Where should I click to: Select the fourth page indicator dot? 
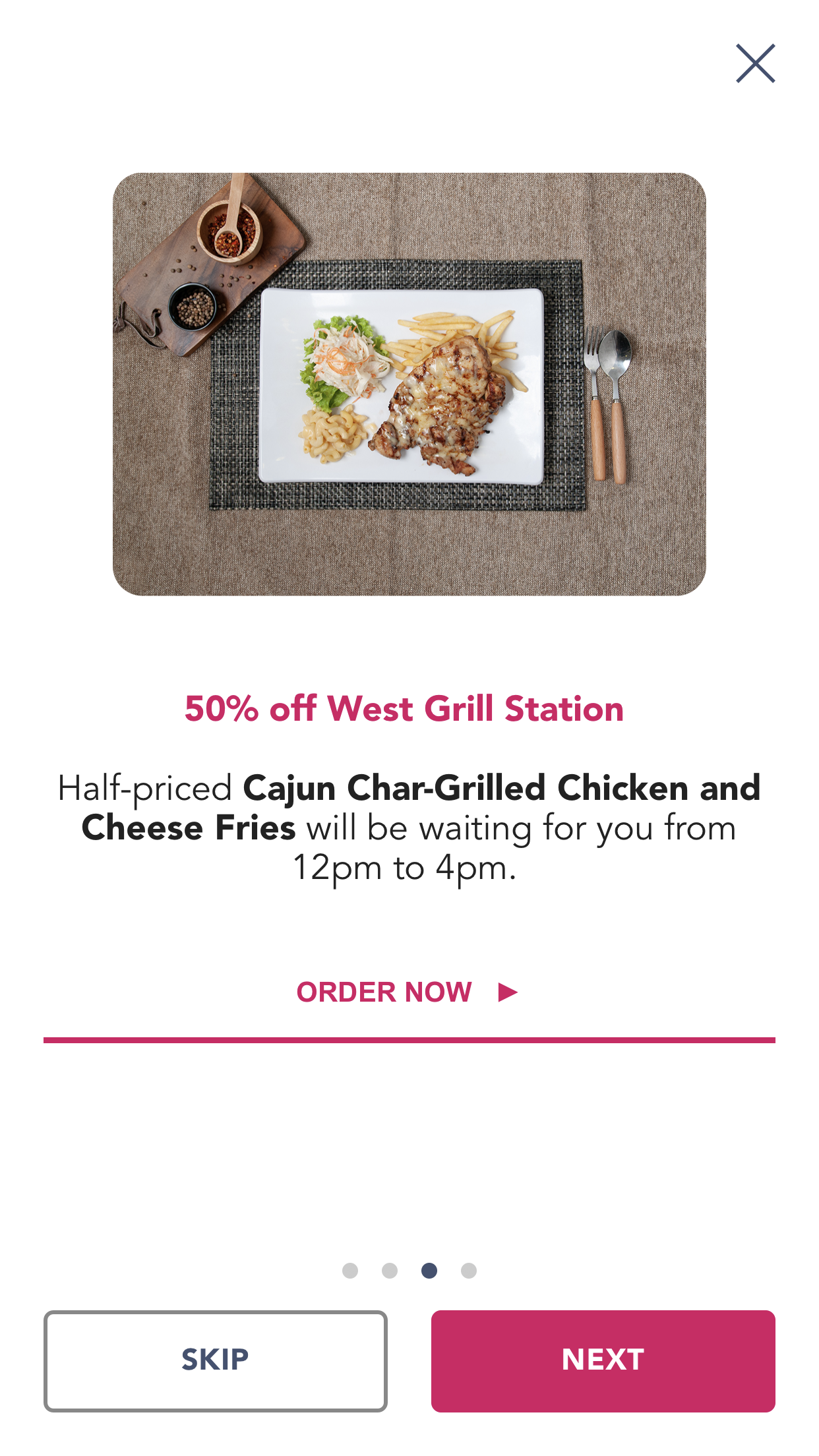click(469, 1271)
